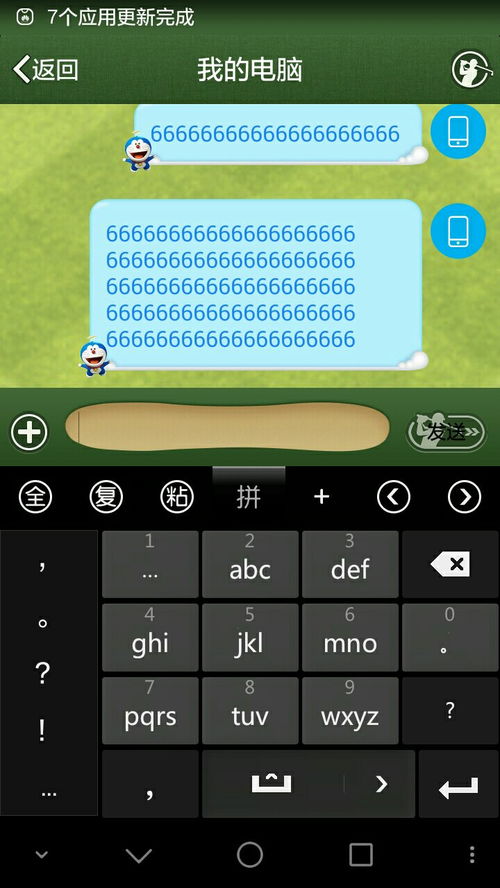Screen dimensions: 500x888
Task: Paste using the 粘 key
Action: 177,497
